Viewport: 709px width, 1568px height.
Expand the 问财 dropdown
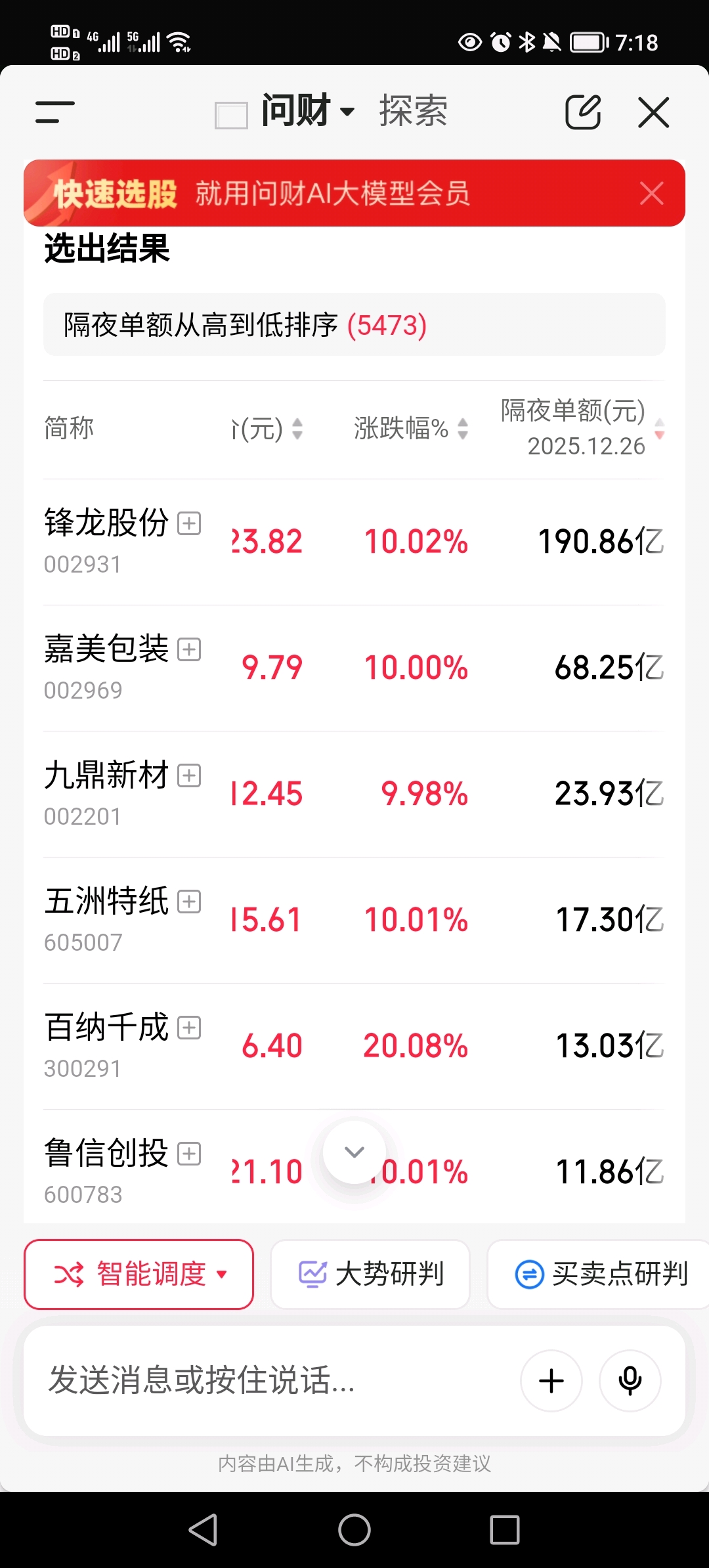[x=308, y=110]
